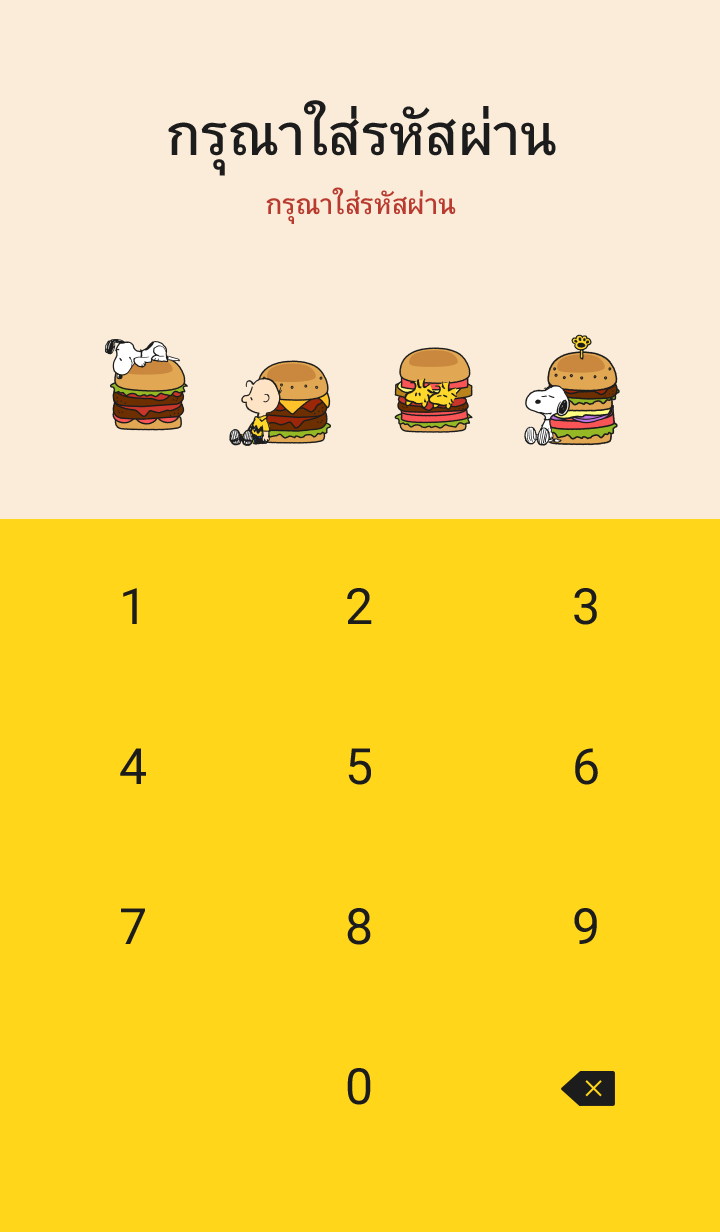Screen dimensions: 720x1232
Task: Enter digit 1 on the passcode keypad
Action: (132, 607)
